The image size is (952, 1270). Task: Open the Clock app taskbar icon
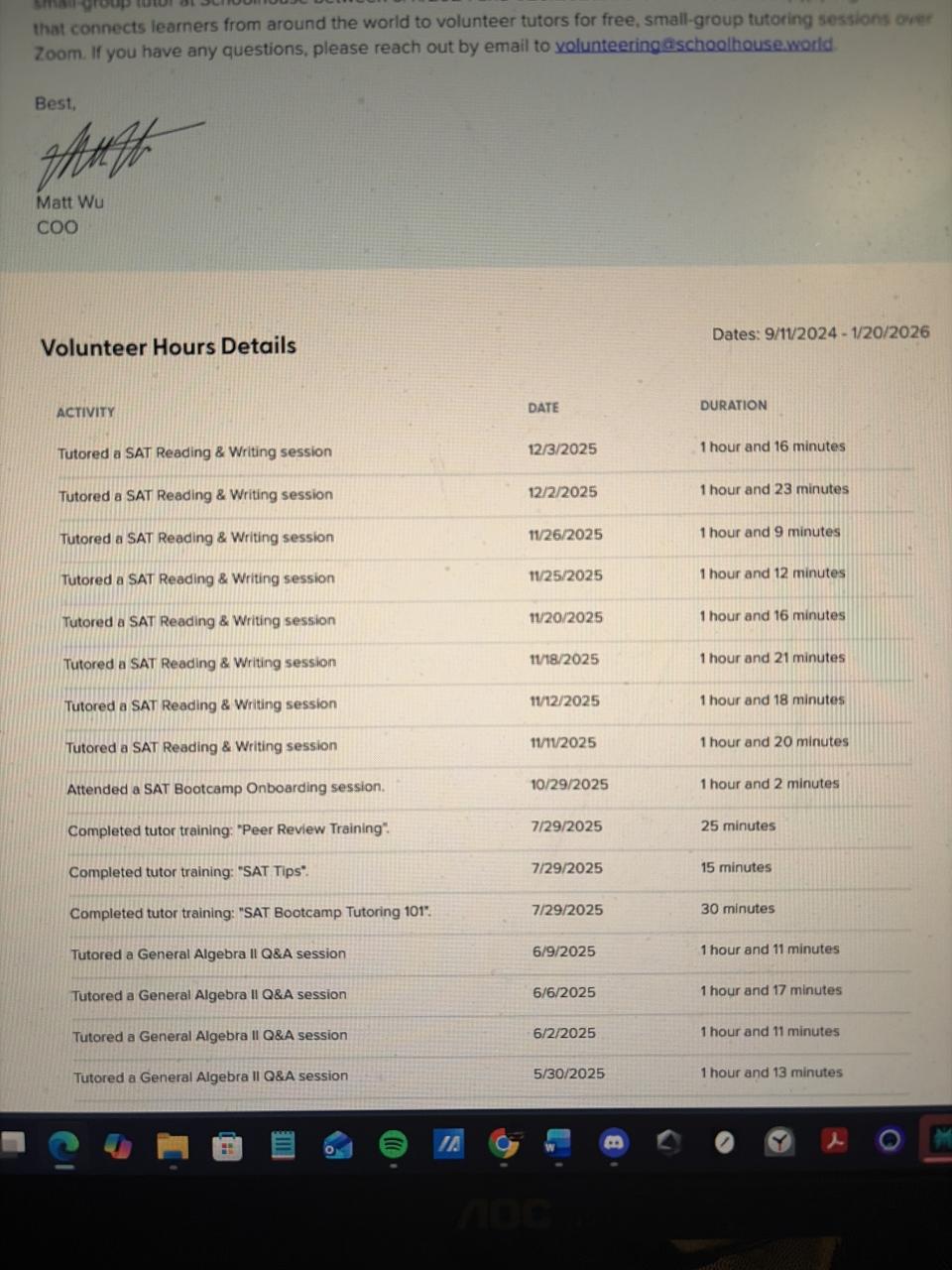779,1143
